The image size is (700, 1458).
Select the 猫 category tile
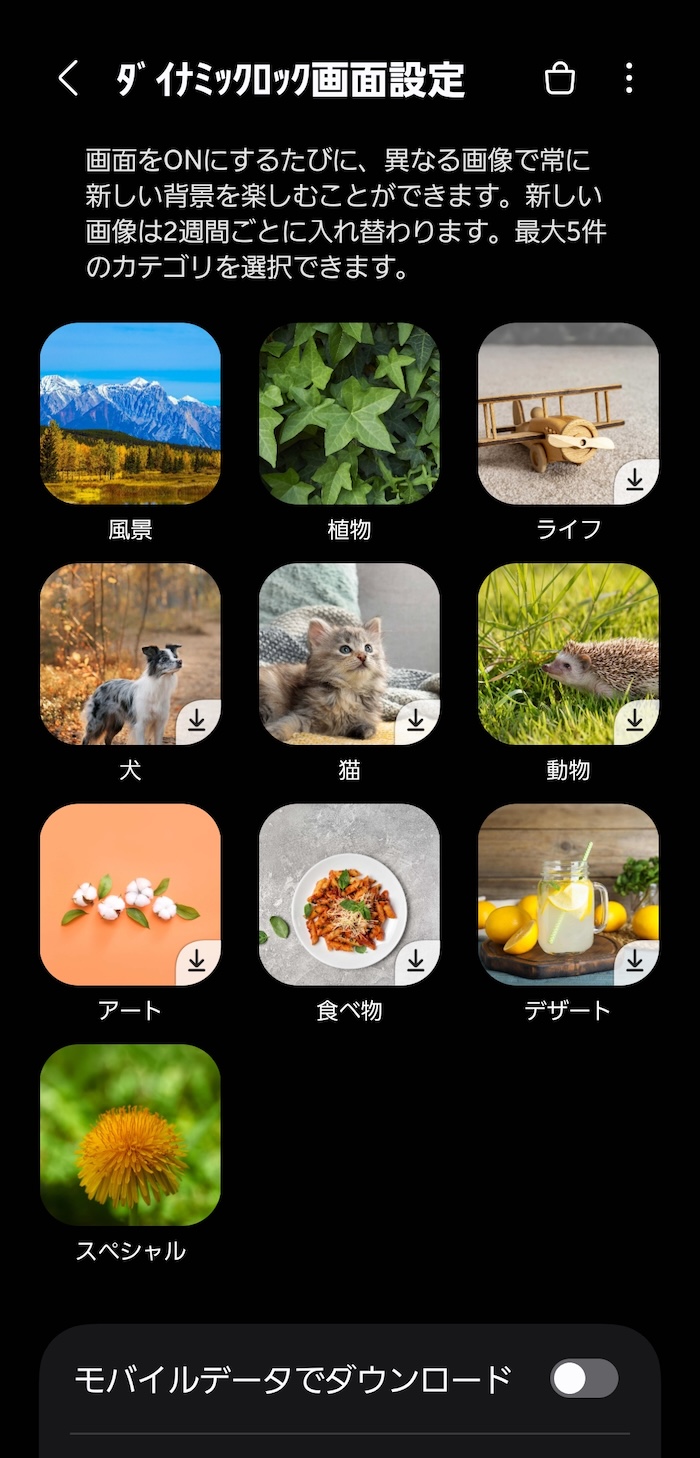[349, 654]
